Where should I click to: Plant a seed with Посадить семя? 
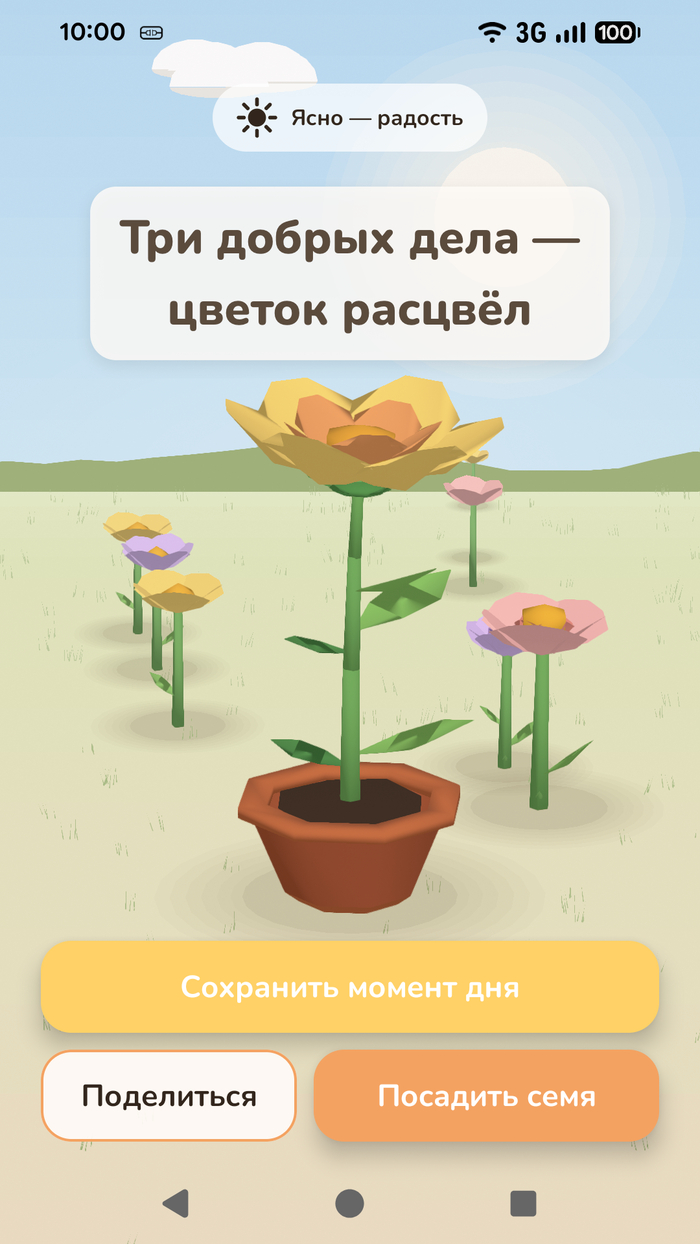(486, 1095)
